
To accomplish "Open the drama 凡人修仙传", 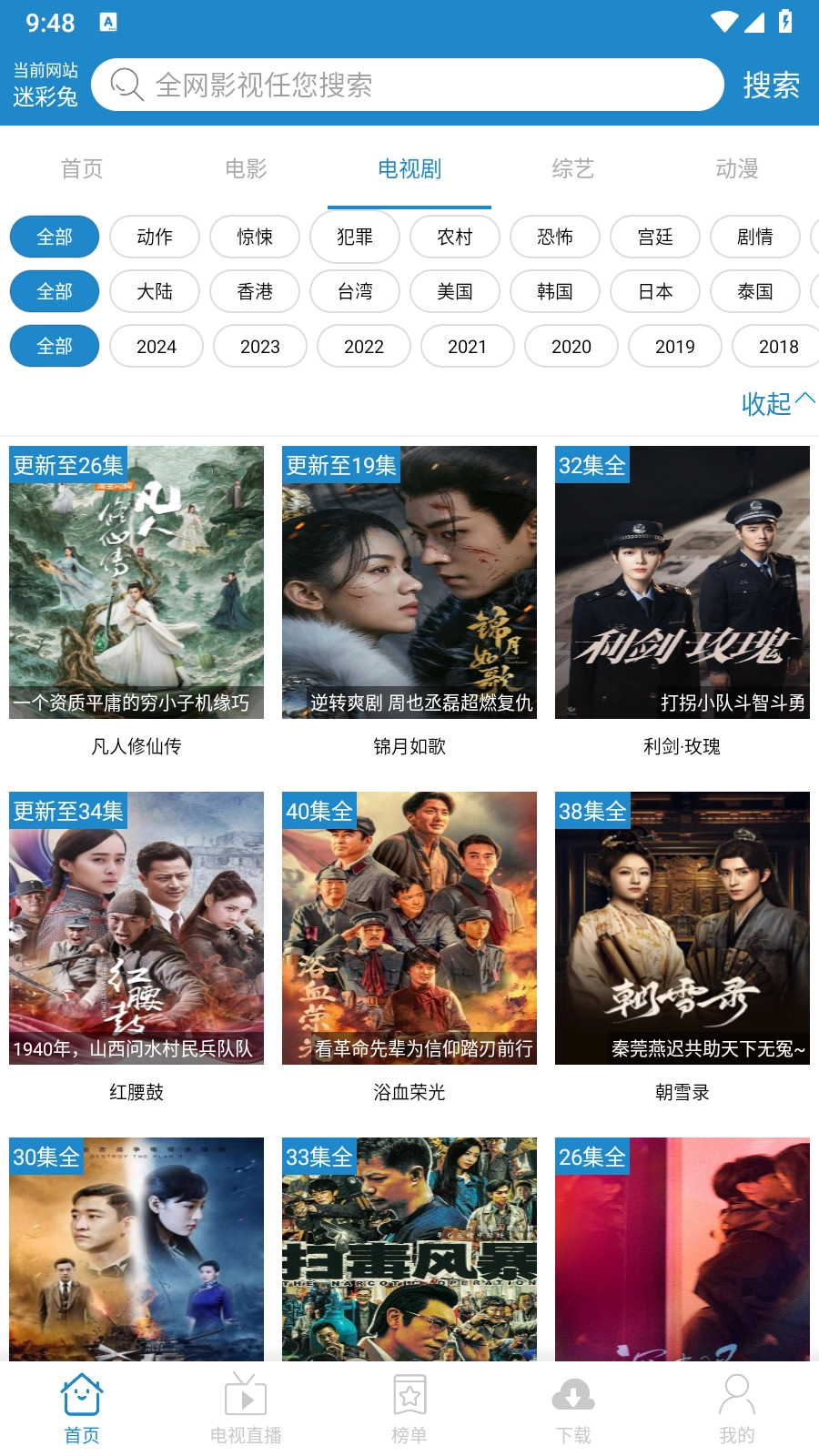I will pos(136,582).
